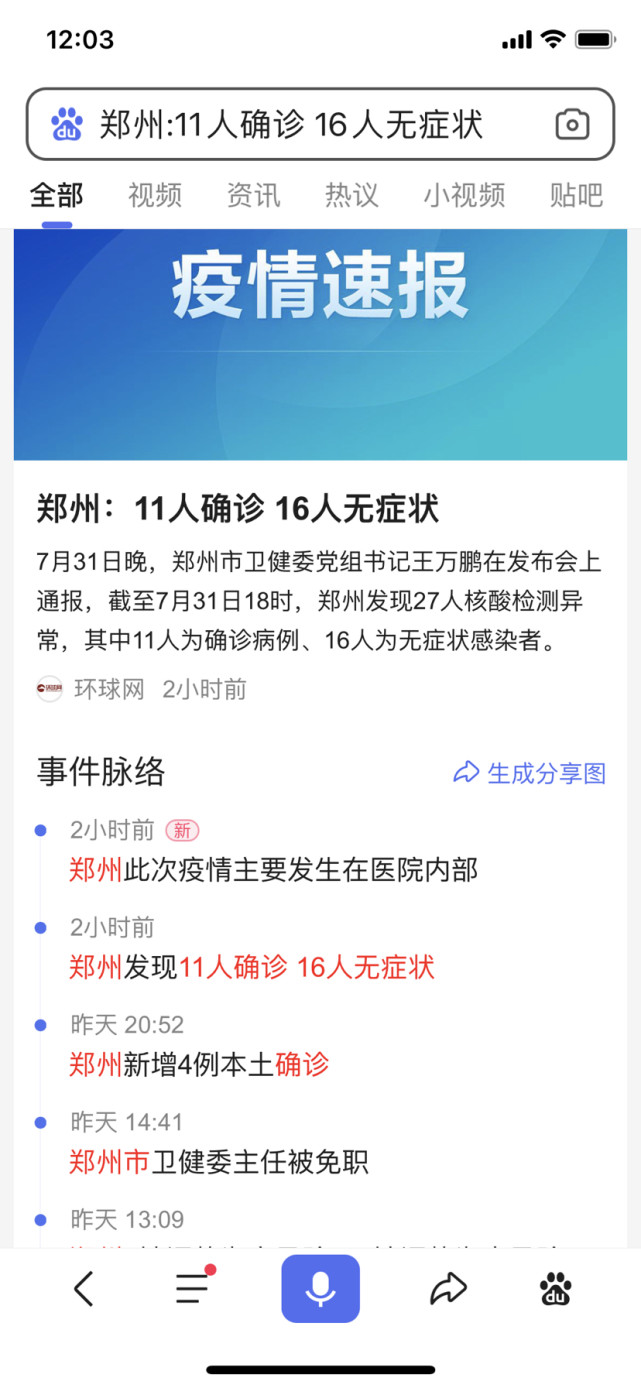Switch to the 贴吧 tab
This screenshot has width=641, height=1388.
pos(576,194)
